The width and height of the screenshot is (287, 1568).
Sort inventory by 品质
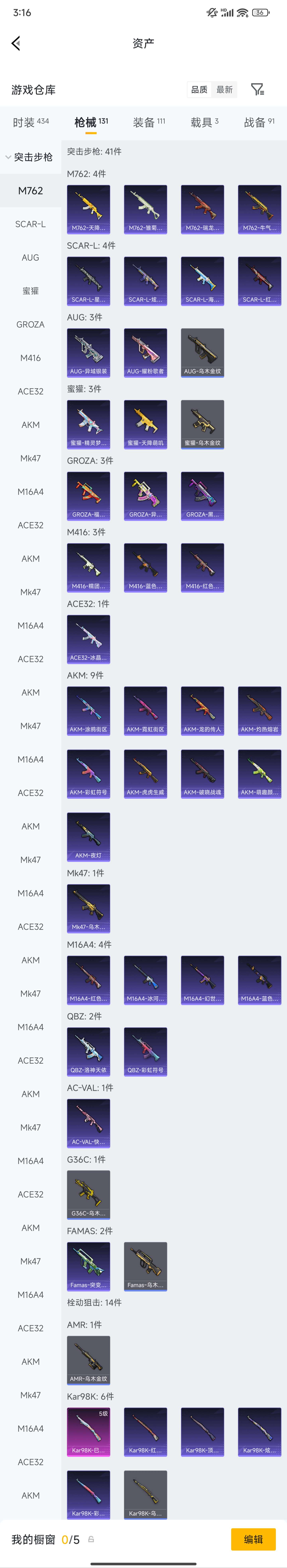click(199, 89)
